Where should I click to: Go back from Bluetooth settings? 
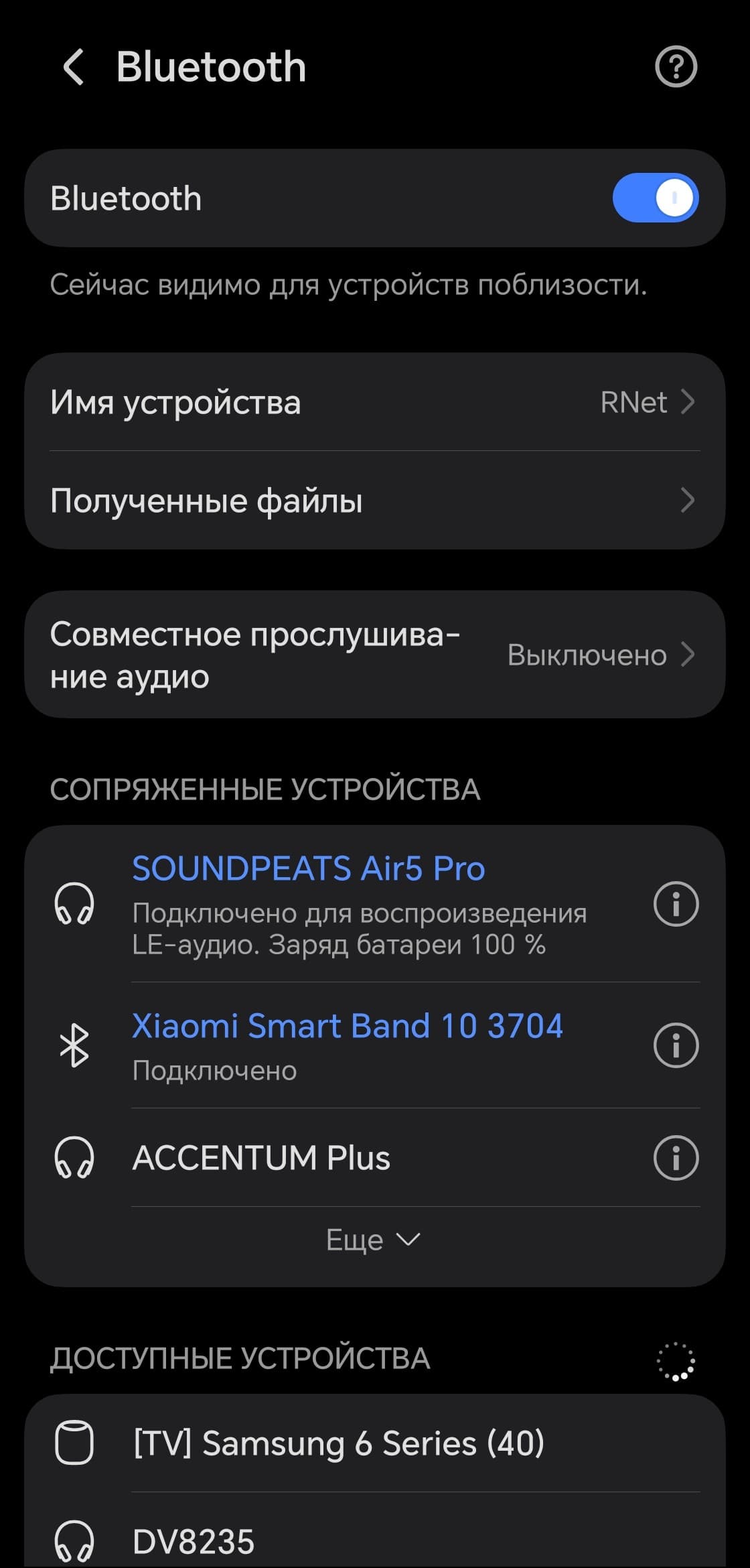click(74, 67)
